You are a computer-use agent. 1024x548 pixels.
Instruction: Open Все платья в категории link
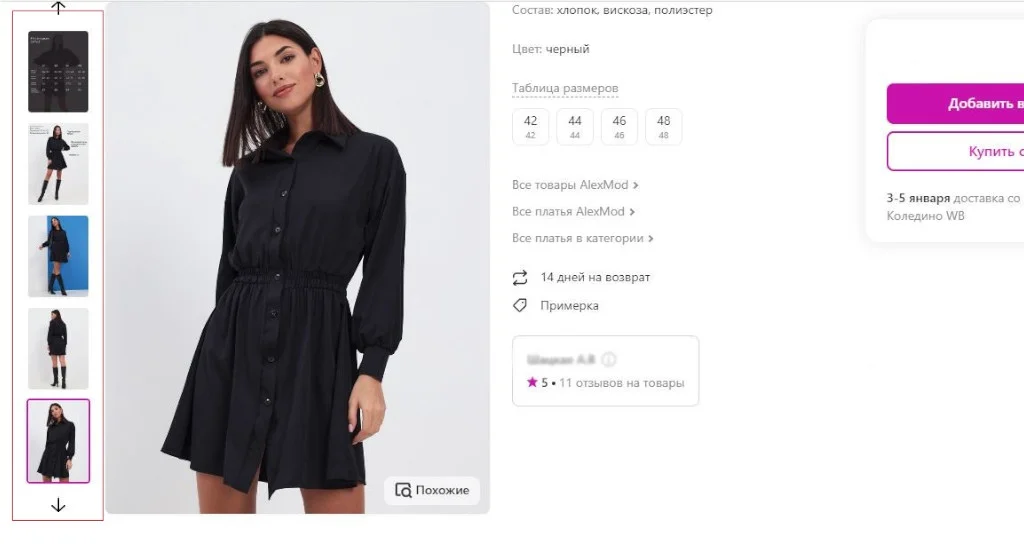tap(583, 239)
